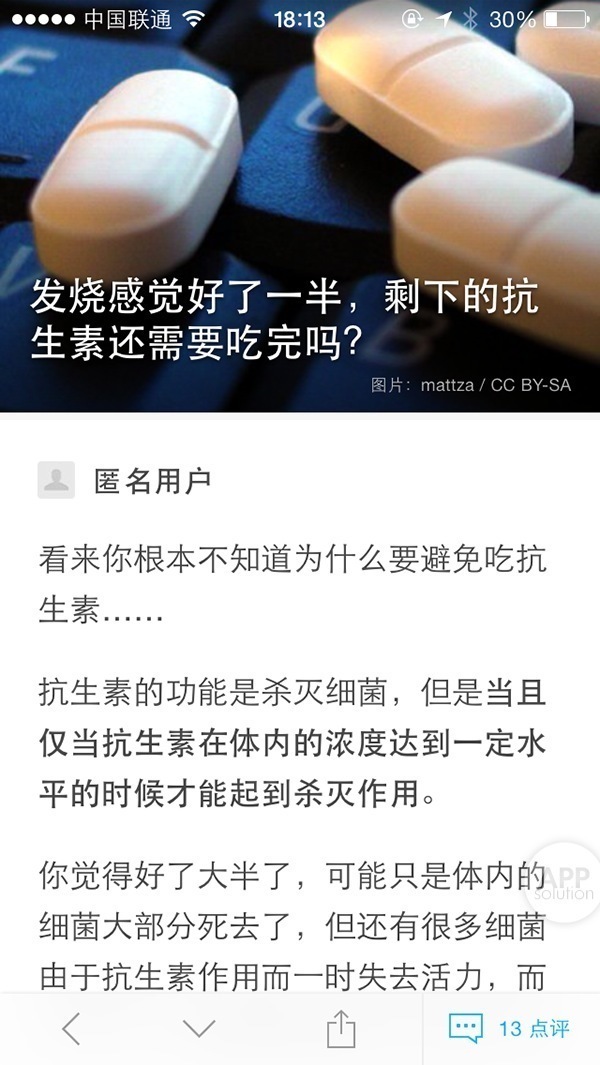Go back using the left arrow
Viewport: 600px width, 1065px height.
coord(71,1028)
